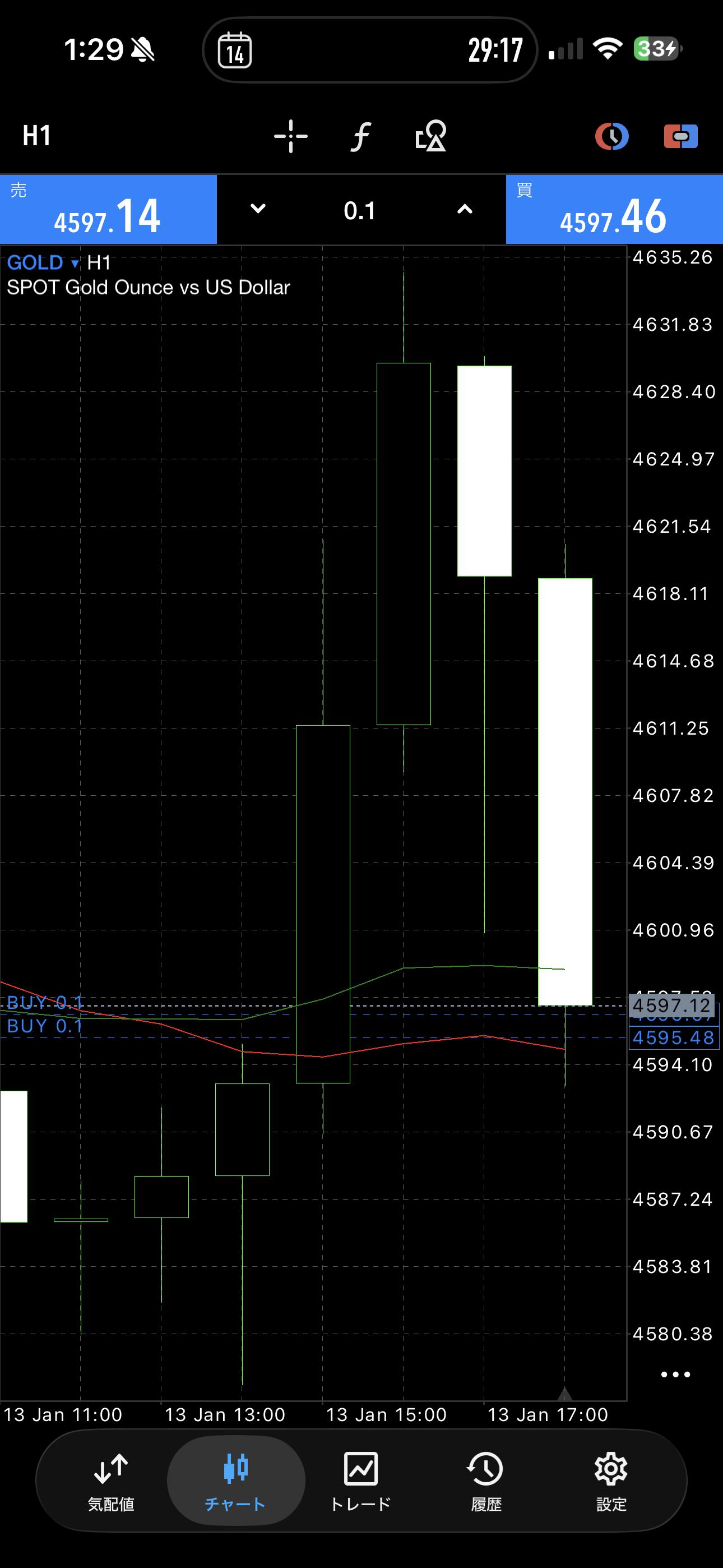Increase lot volume with the up chevron

pos(465,209)
